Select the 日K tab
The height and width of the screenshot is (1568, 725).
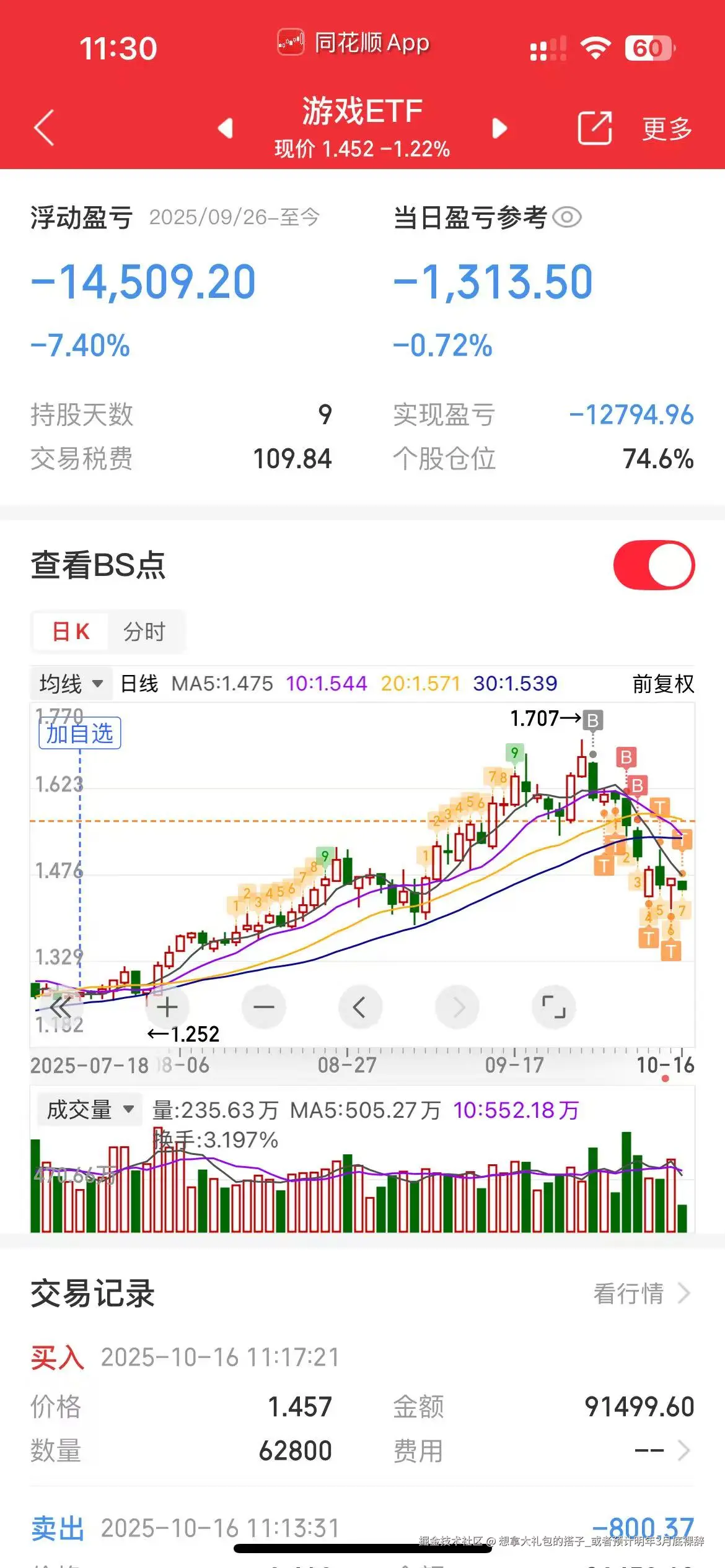pos(70,632)
